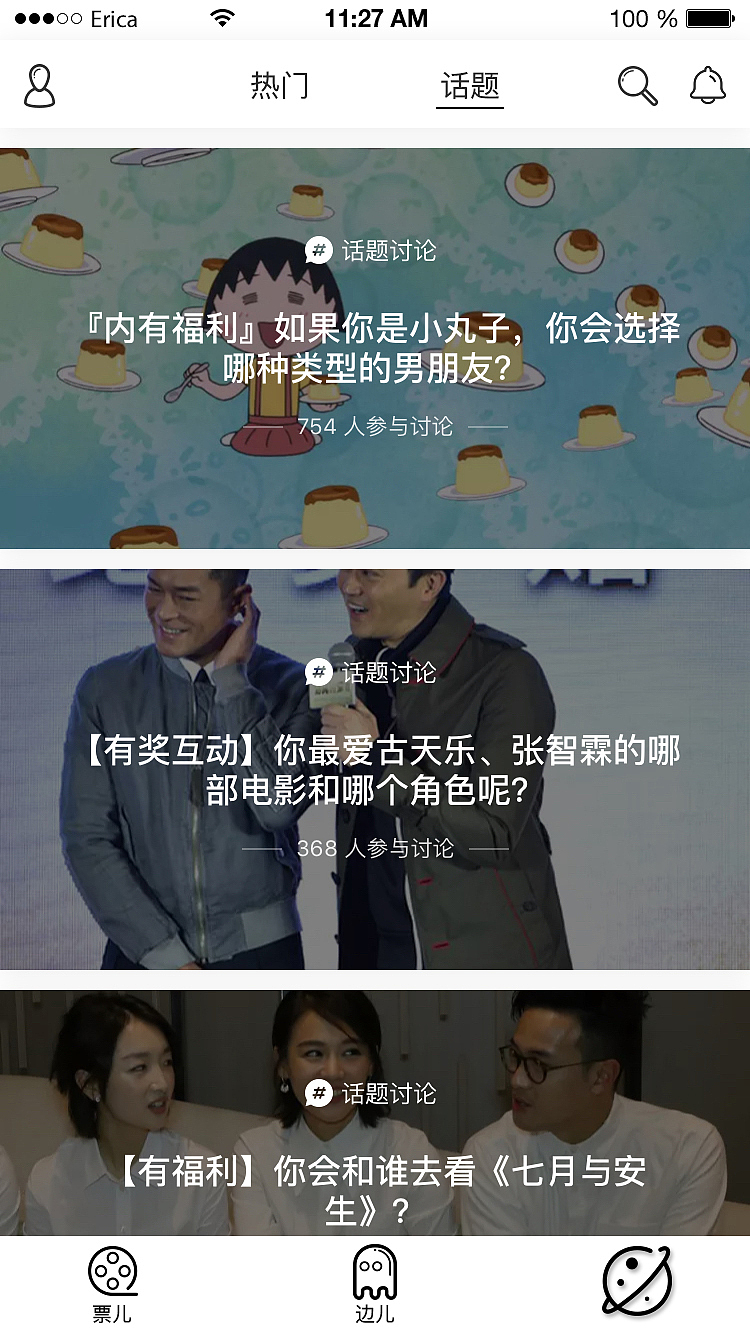
Task: Select the 票儿 film reel icon
Action: [114, 1273]
